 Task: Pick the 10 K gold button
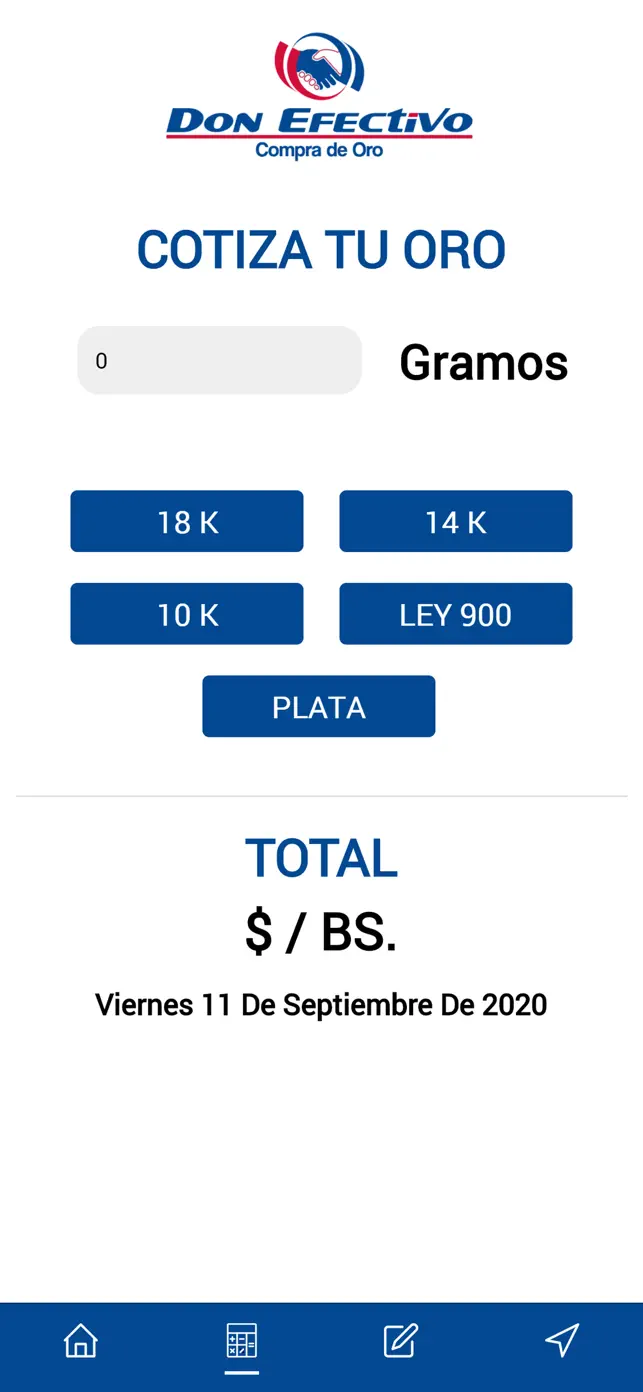click(187, 614)
